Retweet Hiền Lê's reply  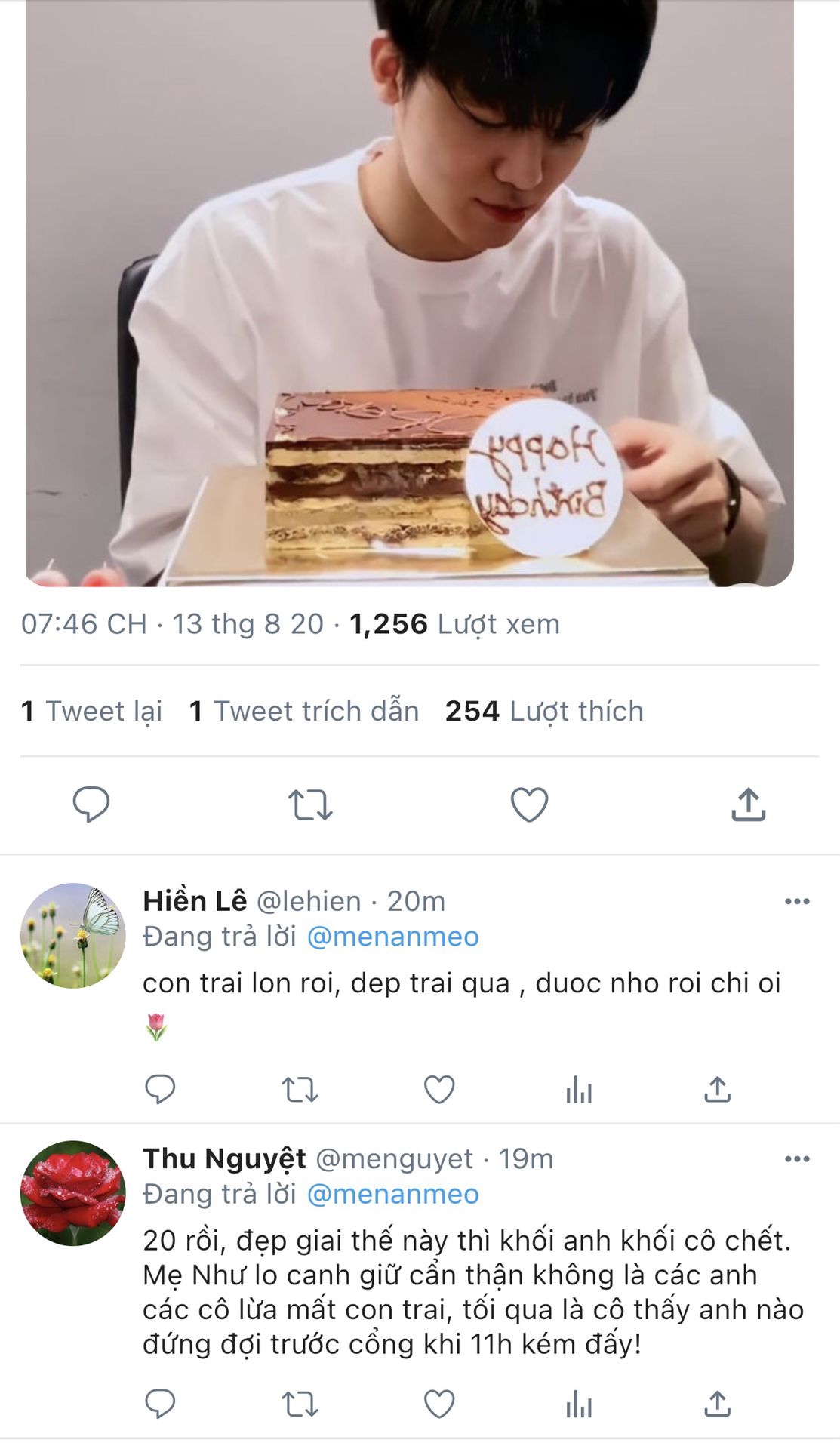[300, 1090]
